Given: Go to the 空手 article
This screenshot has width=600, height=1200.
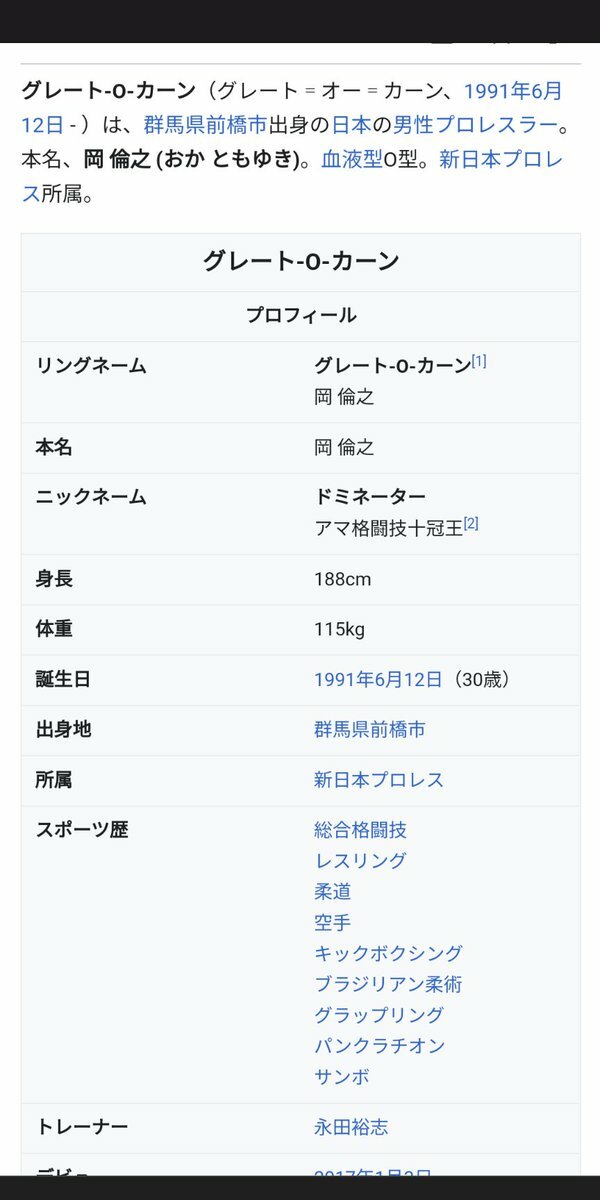Looking at the screenshot, I should click(x=332, y=923).
